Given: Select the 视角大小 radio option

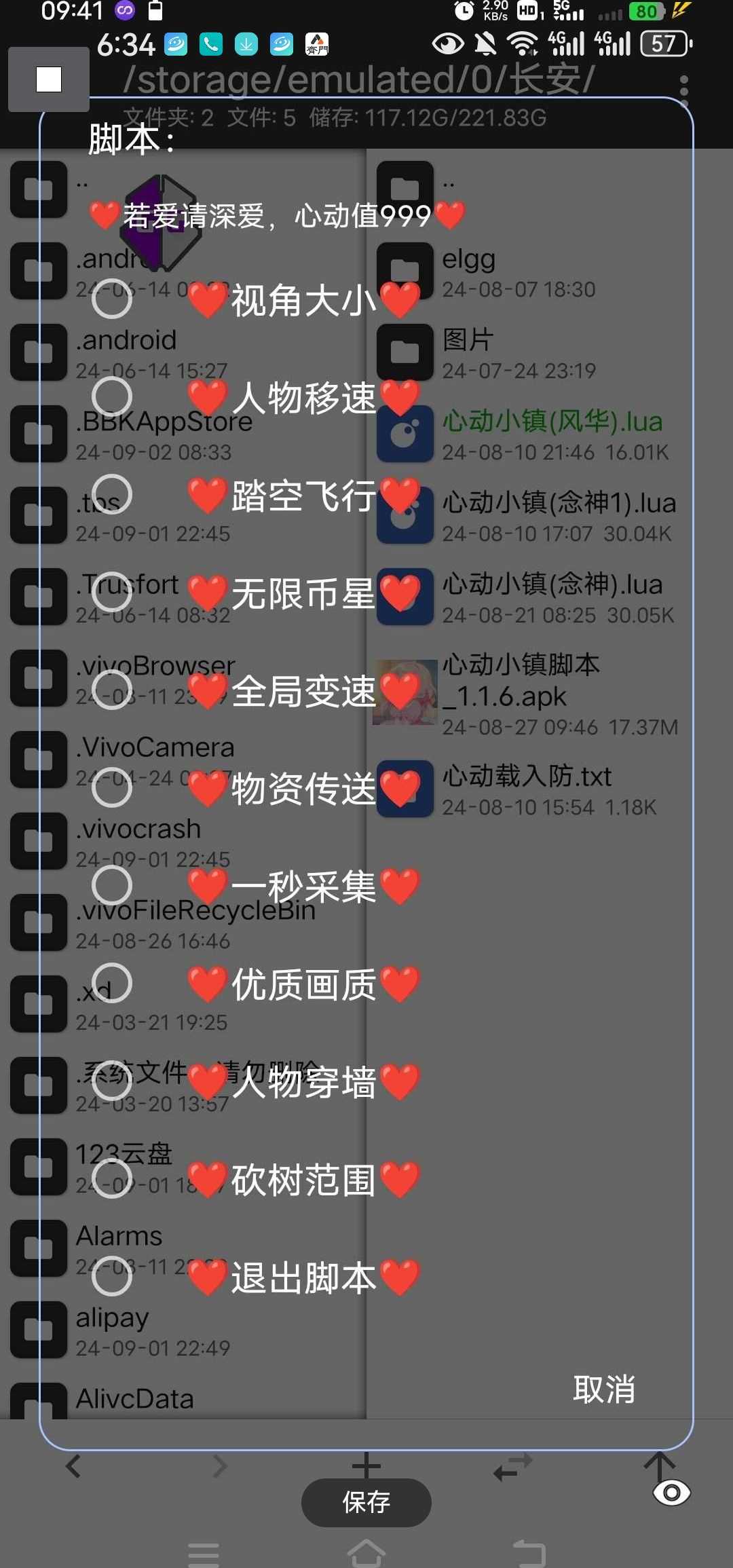Looking at the screenshot, I should (x=112, y=299).
